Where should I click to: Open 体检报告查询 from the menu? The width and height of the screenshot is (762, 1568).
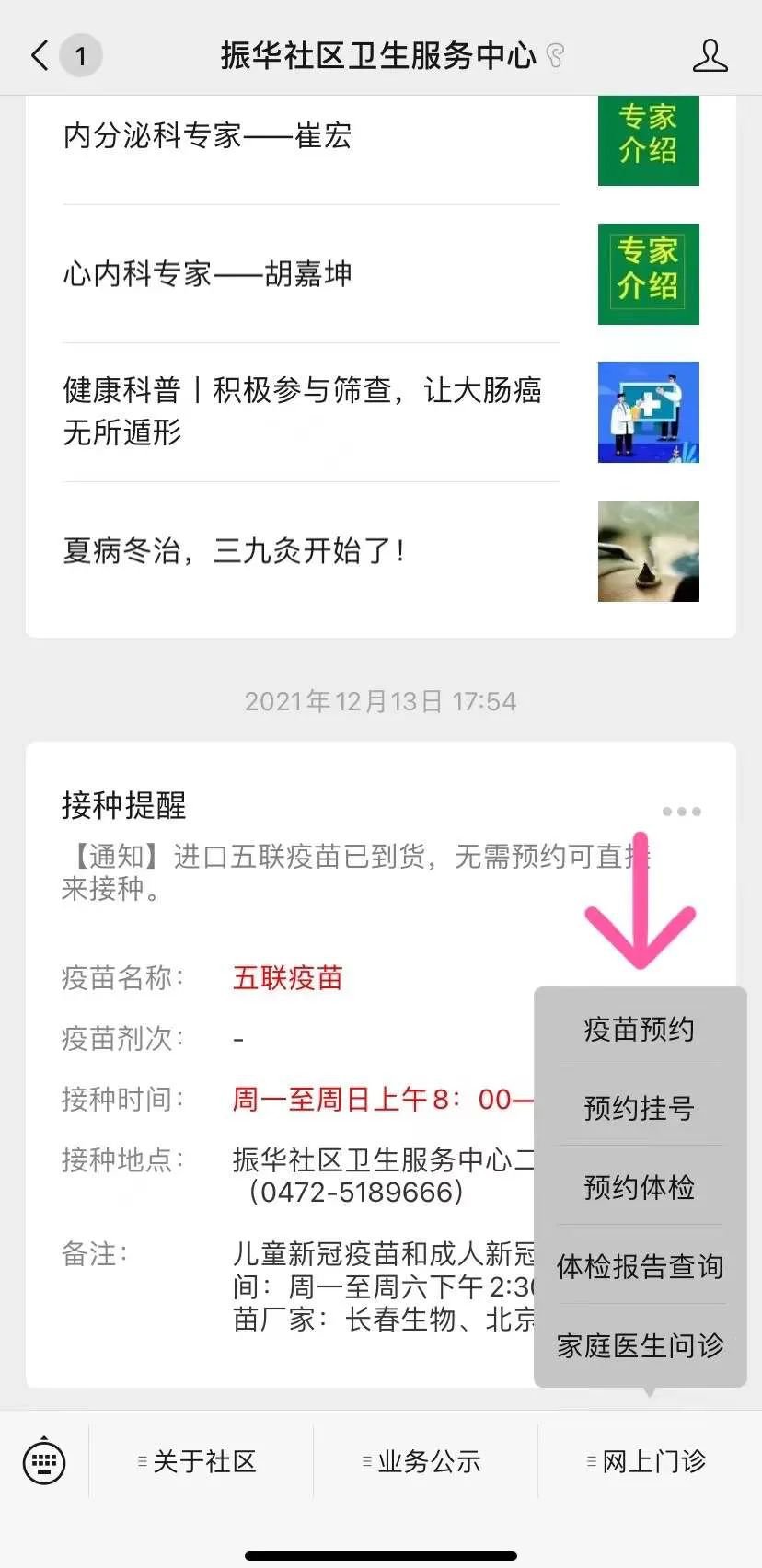640,1266
